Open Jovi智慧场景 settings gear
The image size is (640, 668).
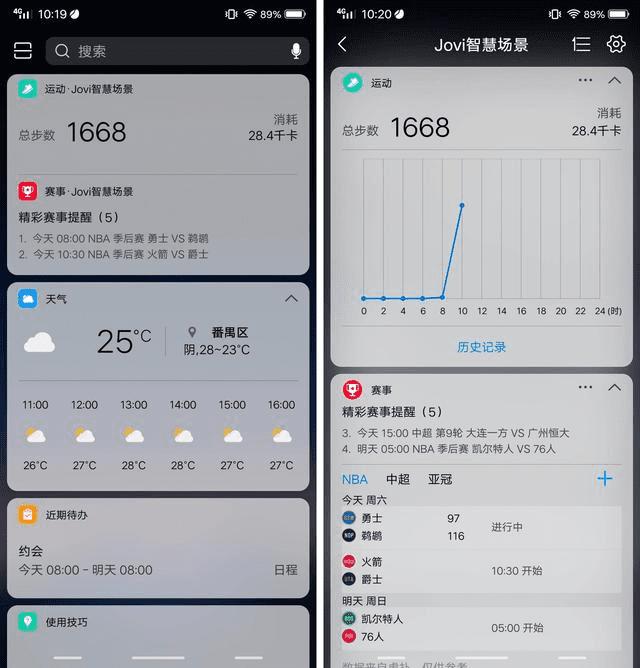pos(615,44)
